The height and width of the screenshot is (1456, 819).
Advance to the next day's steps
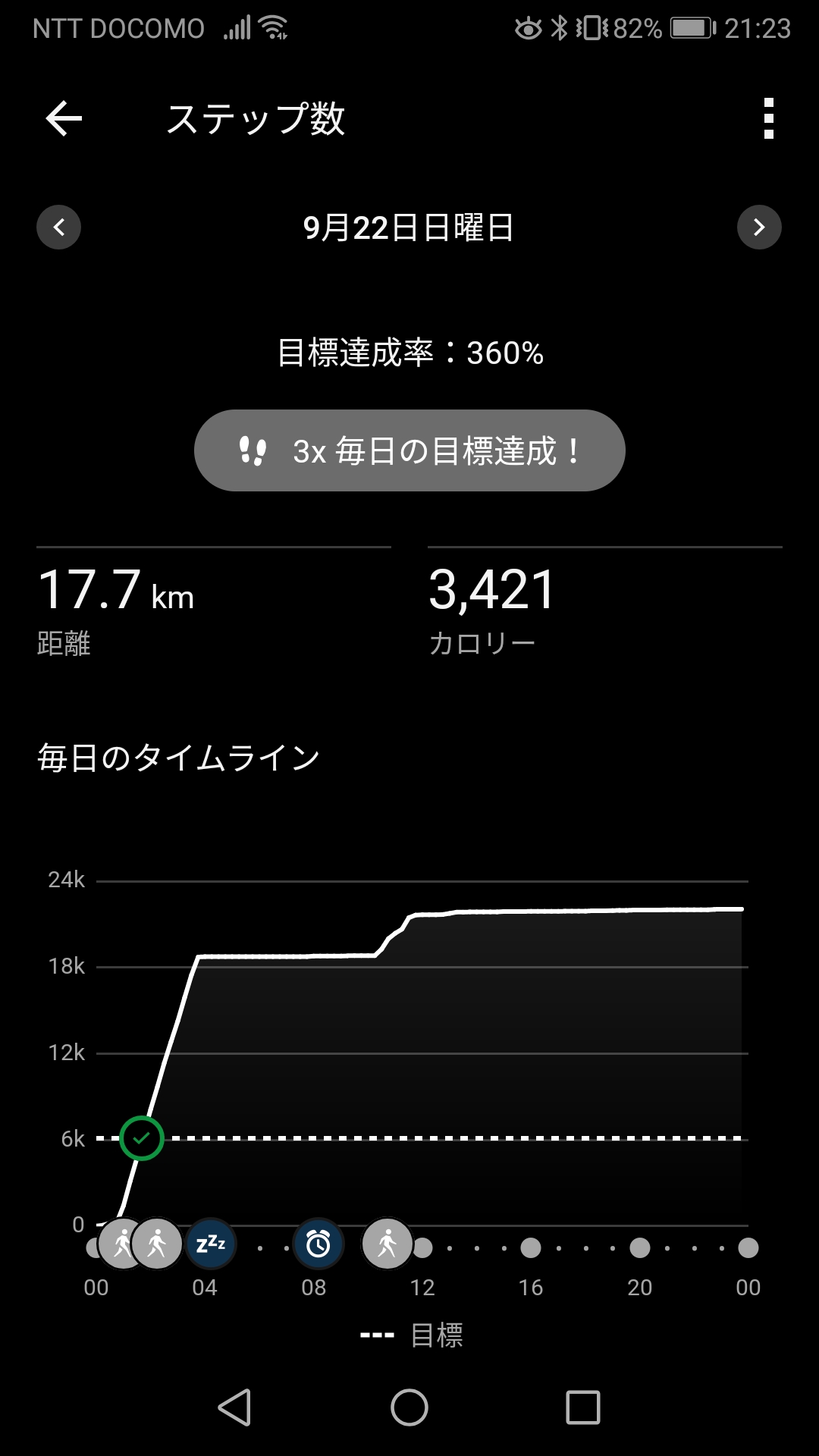pos(759,227)
